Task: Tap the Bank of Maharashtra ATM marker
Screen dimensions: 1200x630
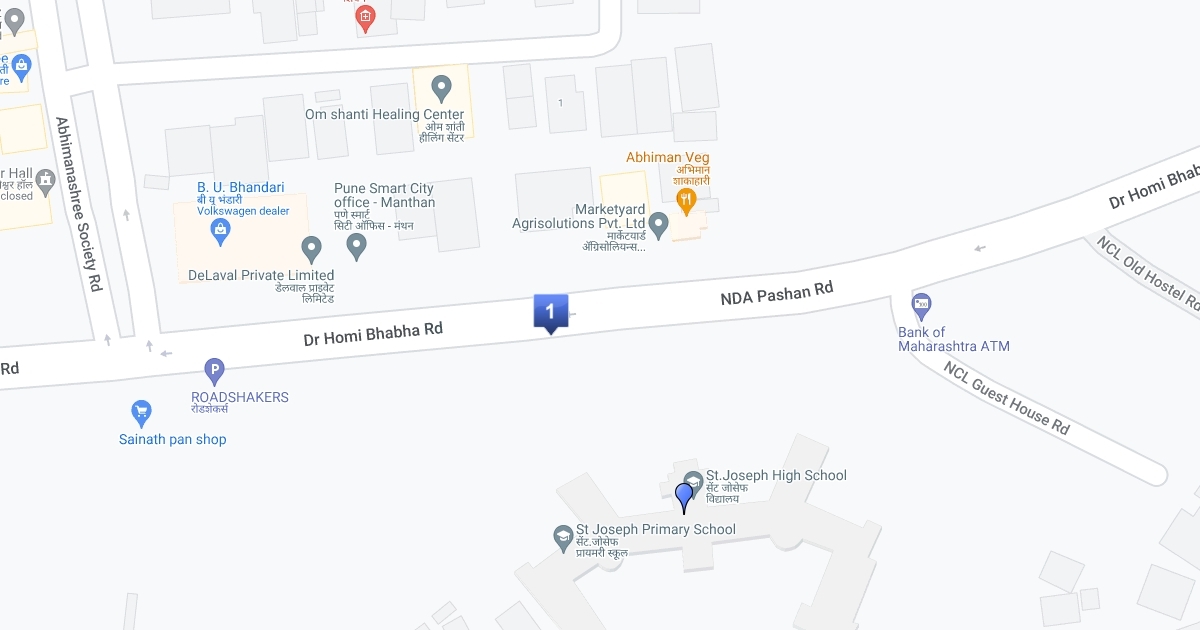Action: 921,305
